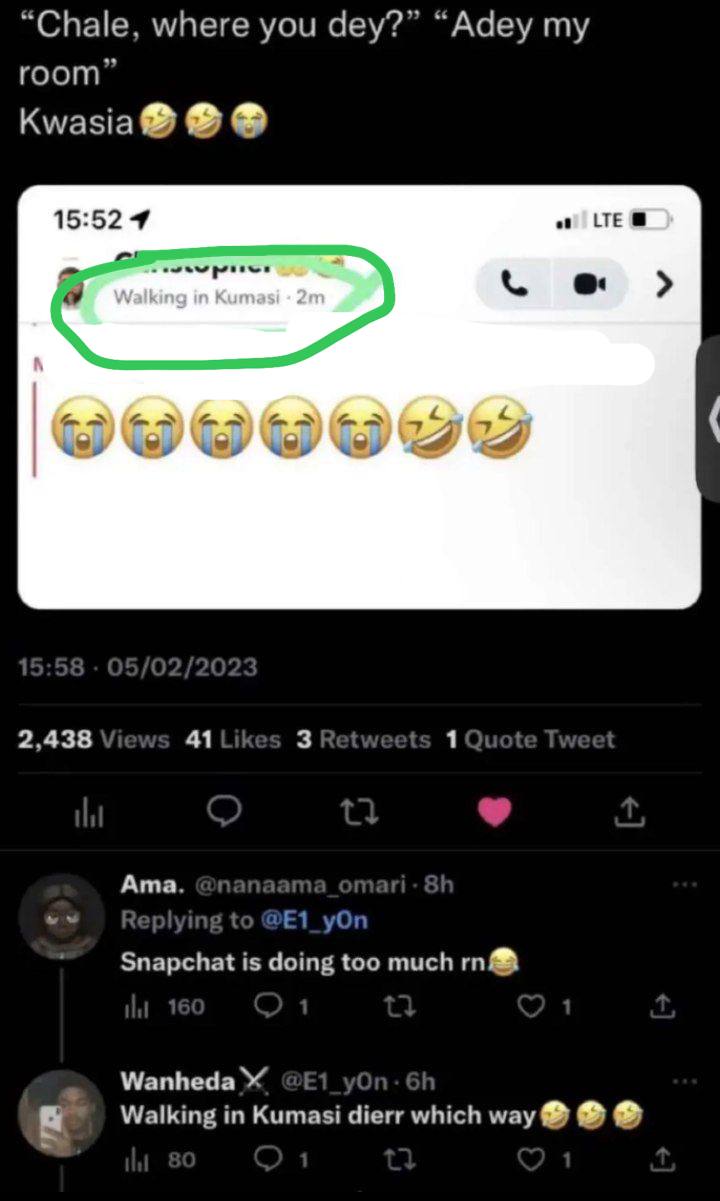Open the overflow menu on Ama's reply
This screenshot has width=720, height=1201.
click(684, 886)
